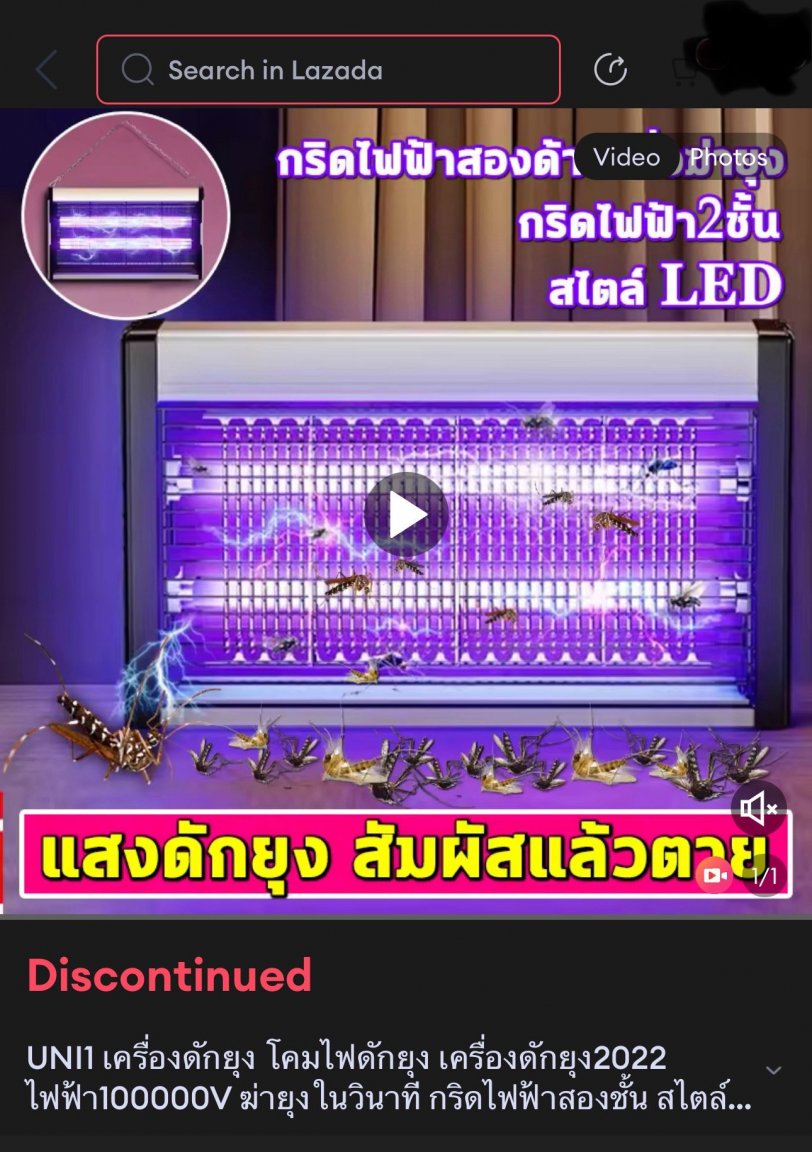Play the product video
The image size is (812, 1152).
point(405,515)
